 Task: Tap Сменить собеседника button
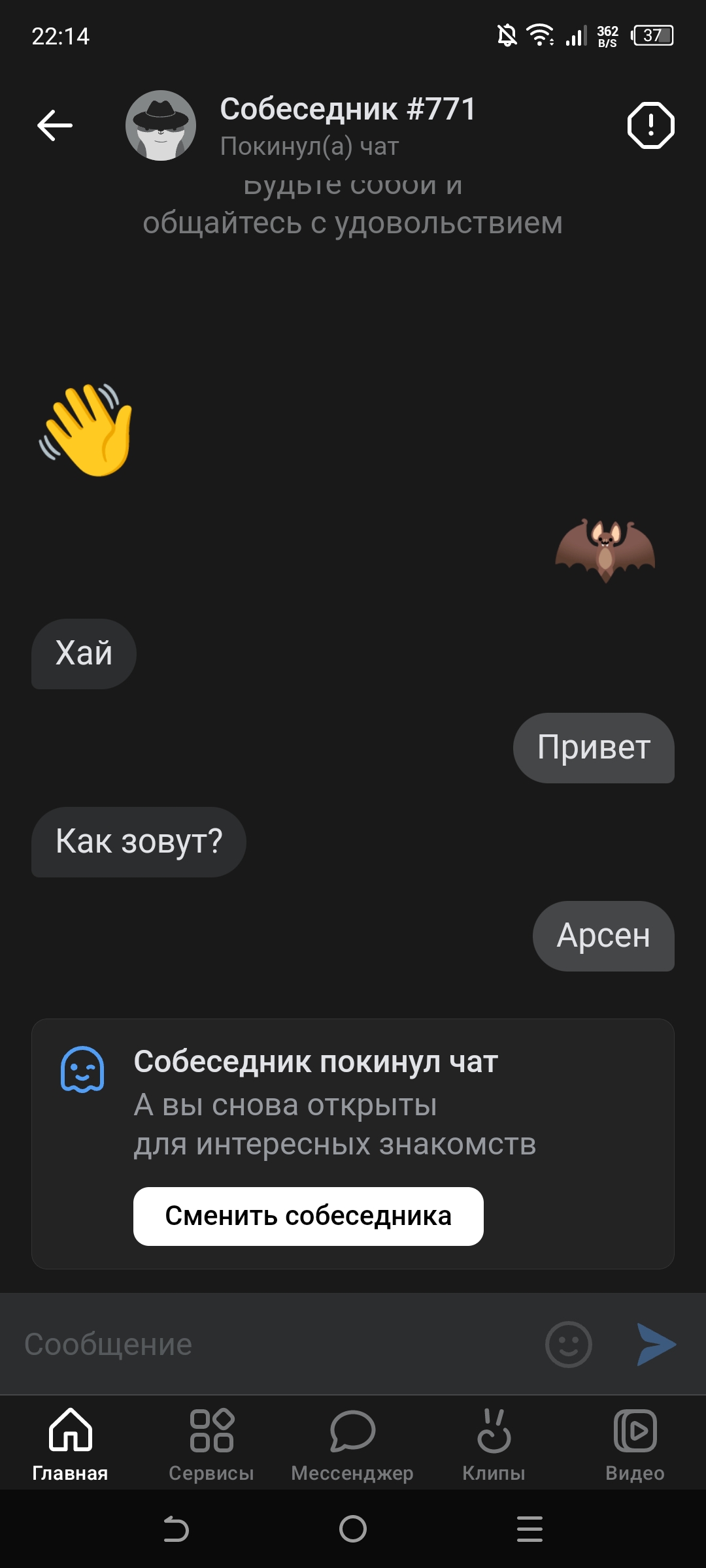(309, 1216)
